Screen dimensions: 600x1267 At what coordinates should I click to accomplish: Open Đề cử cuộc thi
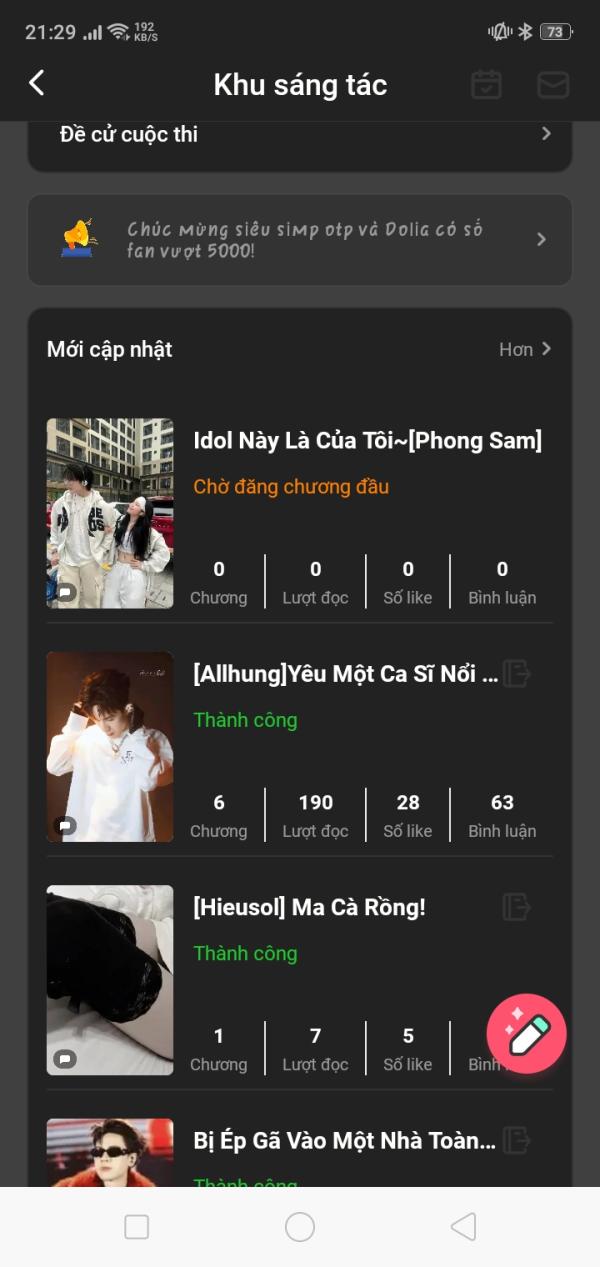[300, 135]
